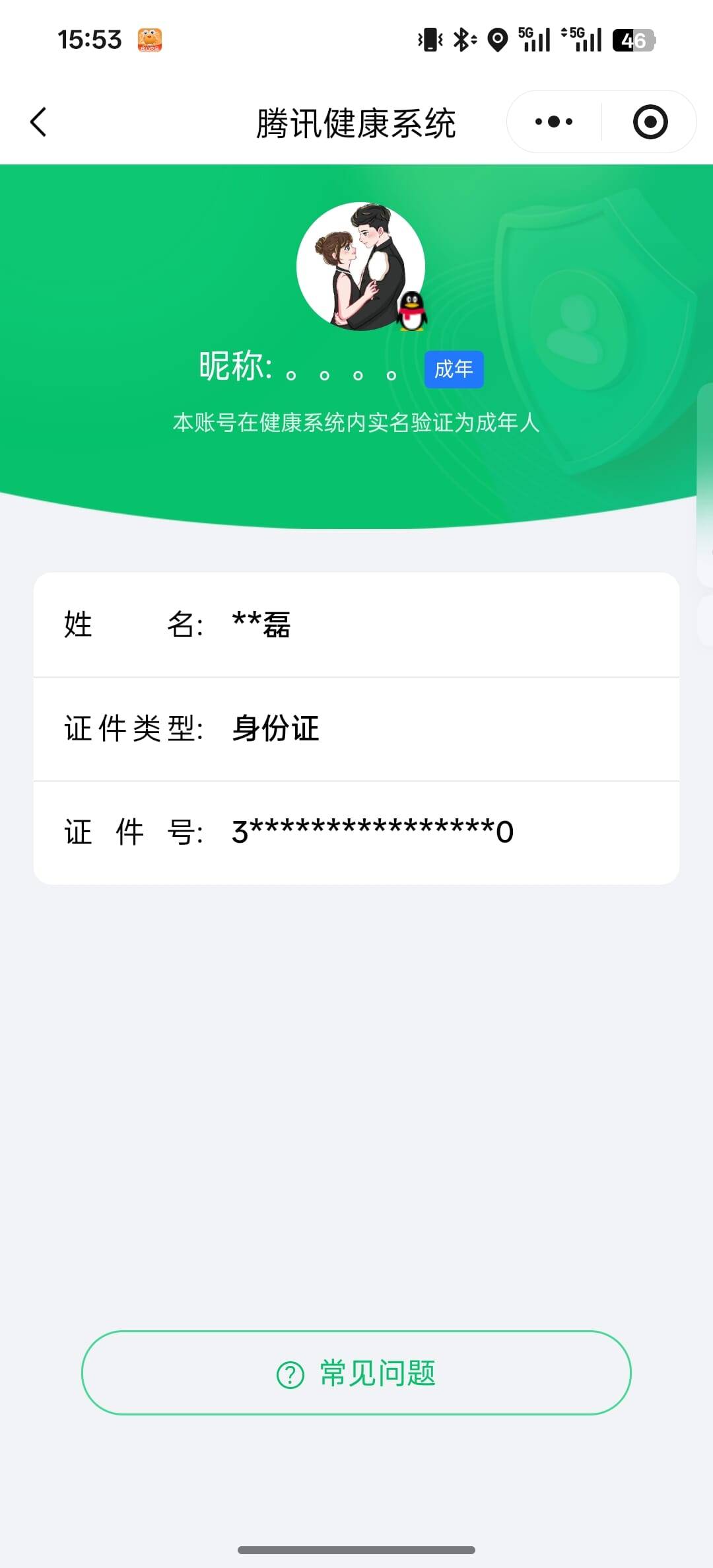The width and height of the screenshot is (713, 1568).
Task: Tap the back arrow icon
Action: coord(38,122)
